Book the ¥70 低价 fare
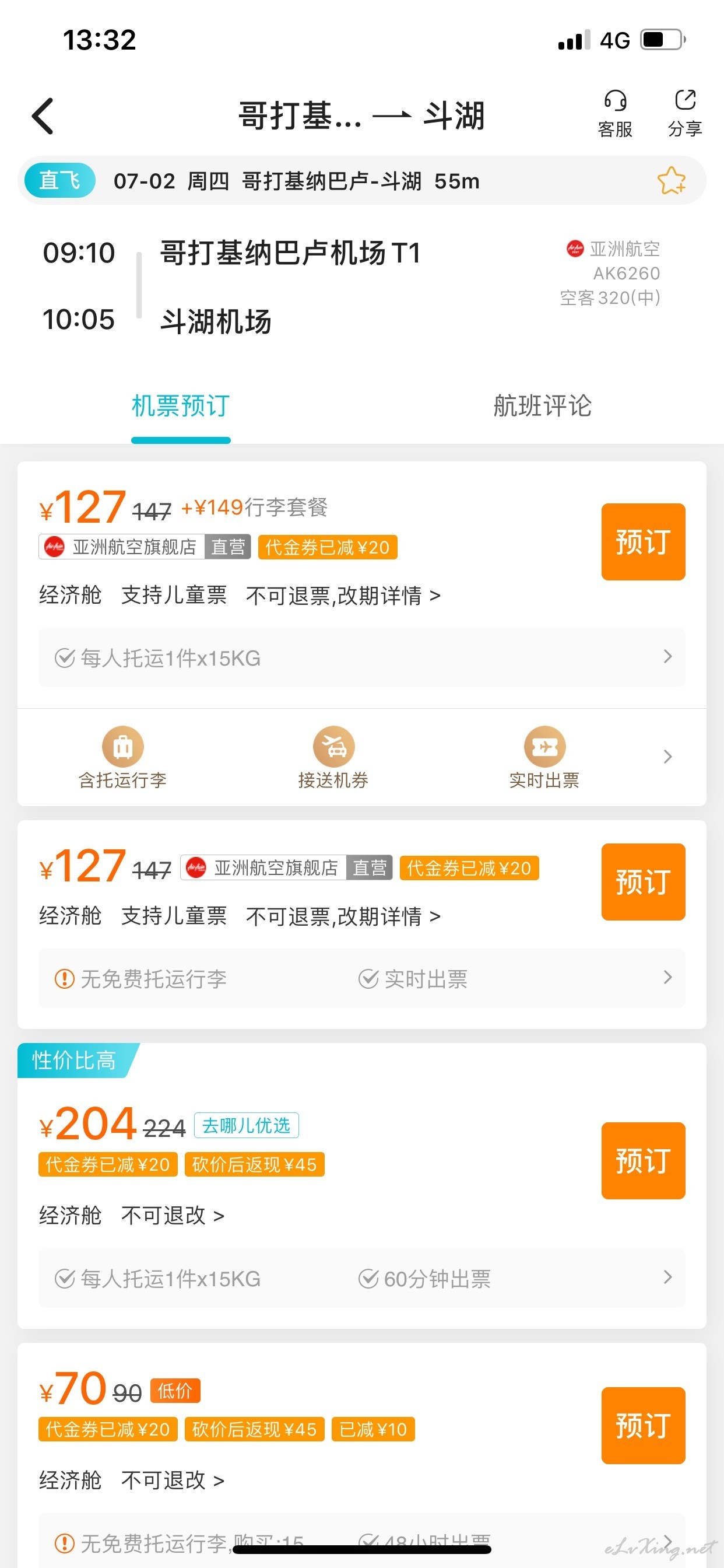724x1568 pixels. pyautogui.click(x=643, y=1425)
